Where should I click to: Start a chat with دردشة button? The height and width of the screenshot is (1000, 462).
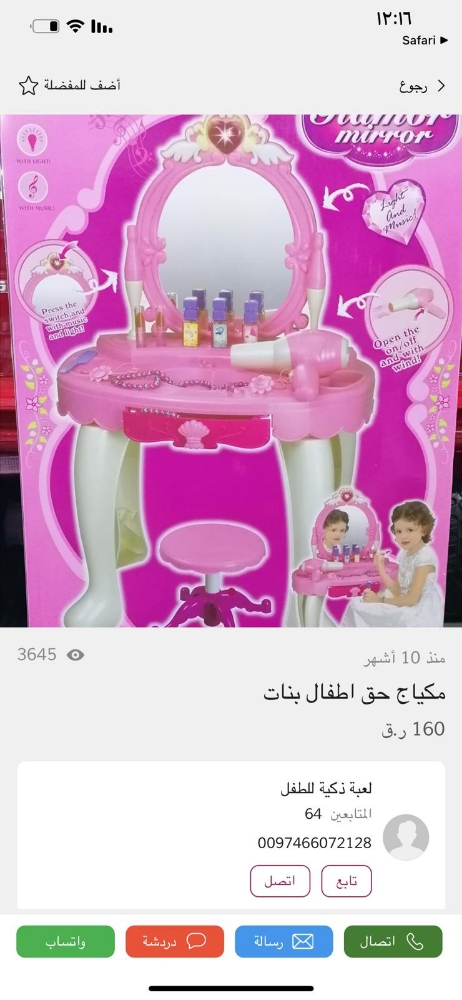[175, 941]
